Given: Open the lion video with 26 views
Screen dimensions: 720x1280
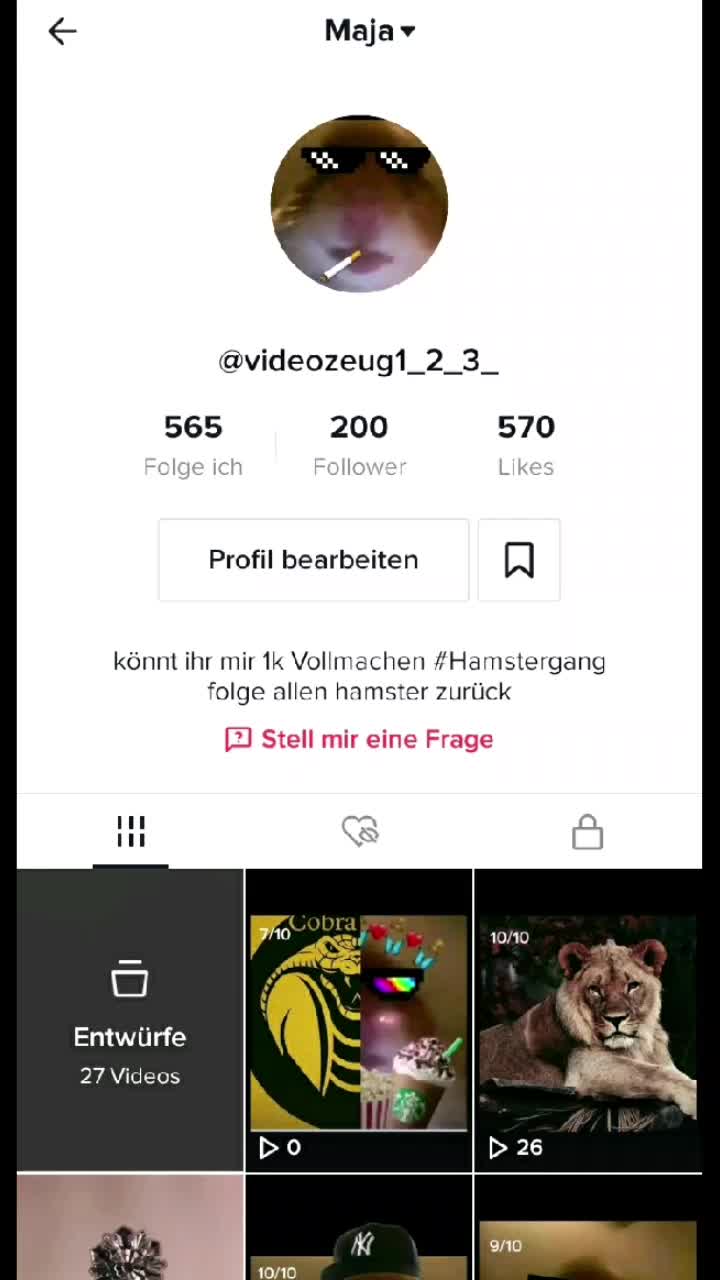Looking at the screenshot, I should 587,1020.
